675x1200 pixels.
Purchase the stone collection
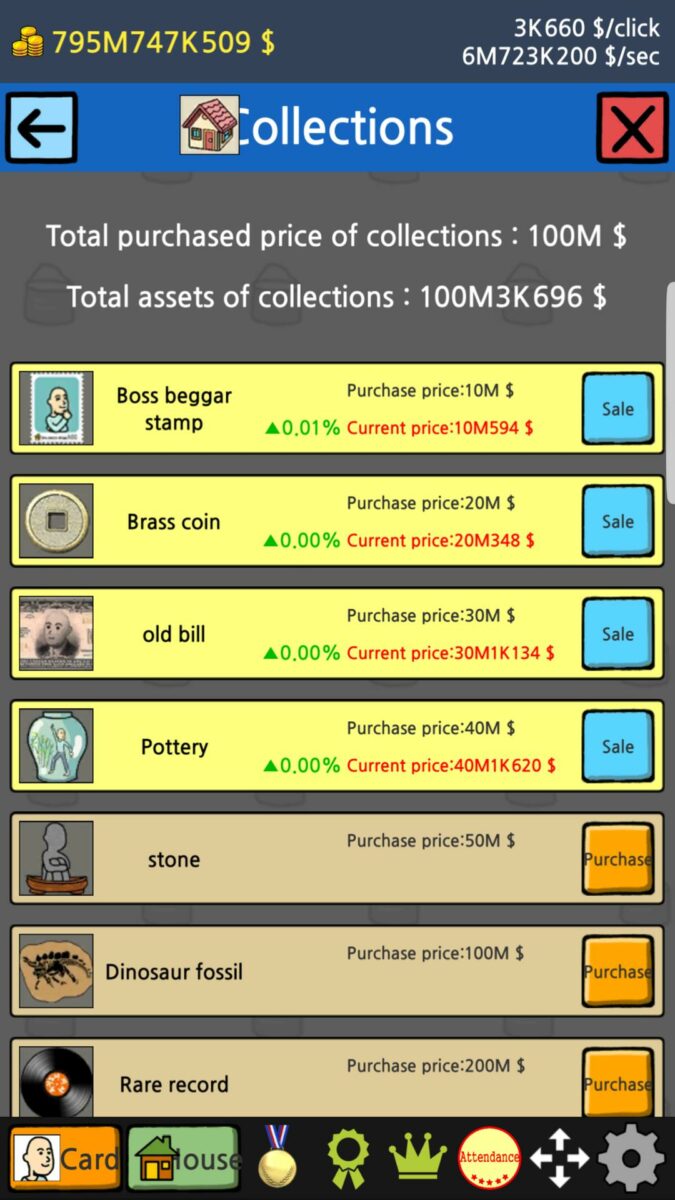click(x=618, y=859)
